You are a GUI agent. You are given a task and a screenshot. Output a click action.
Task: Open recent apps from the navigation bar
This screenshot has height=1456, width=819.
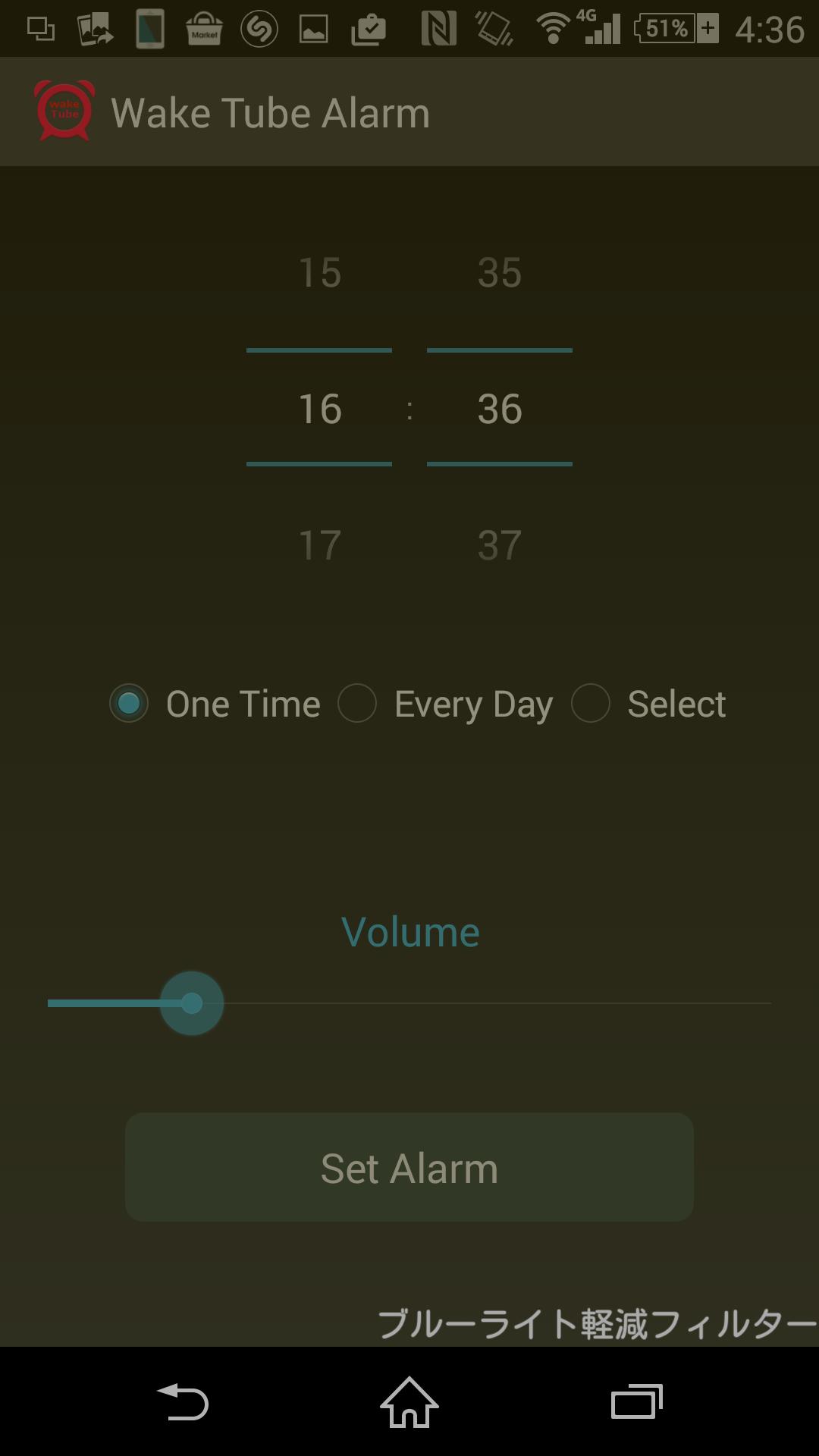(637, 1401)
